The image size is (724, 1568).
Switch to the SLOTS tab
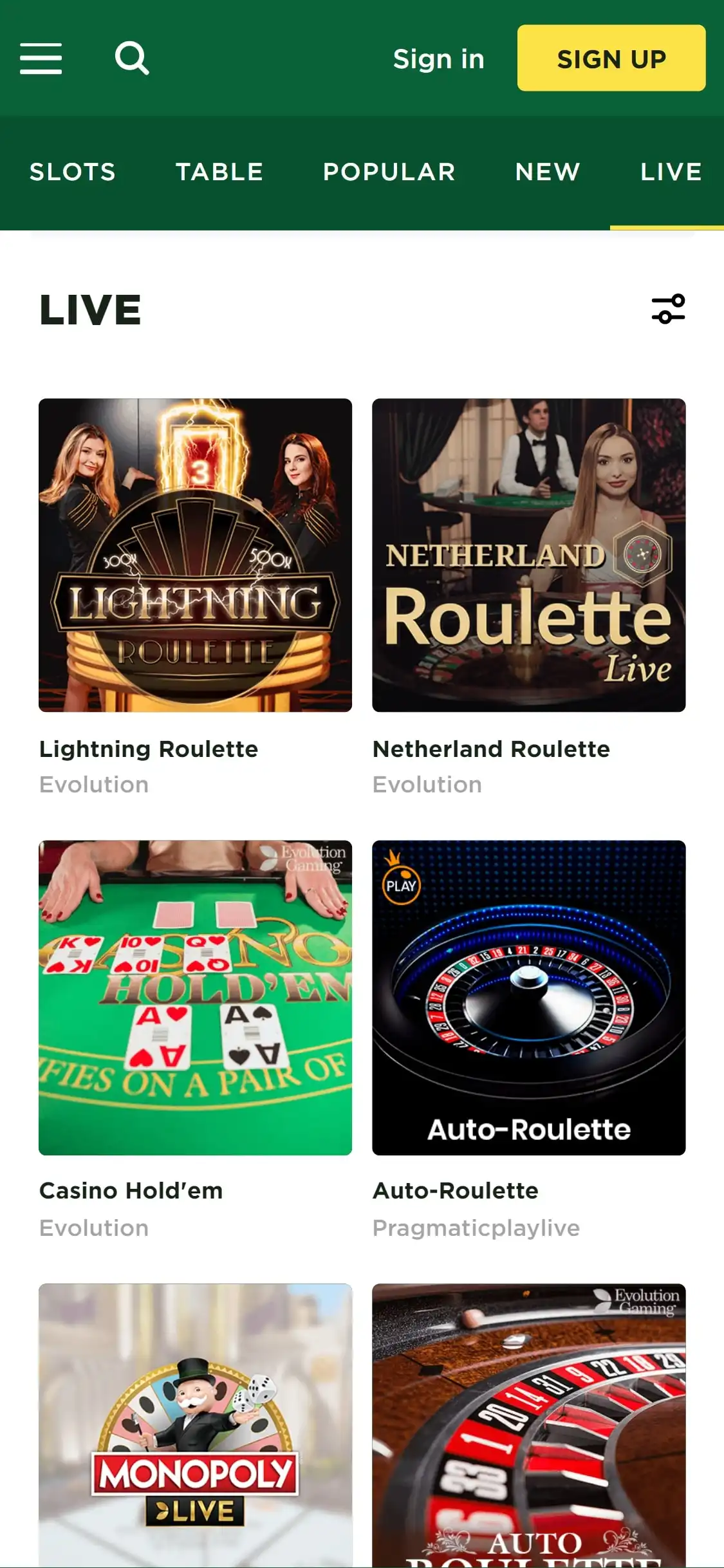73,172
